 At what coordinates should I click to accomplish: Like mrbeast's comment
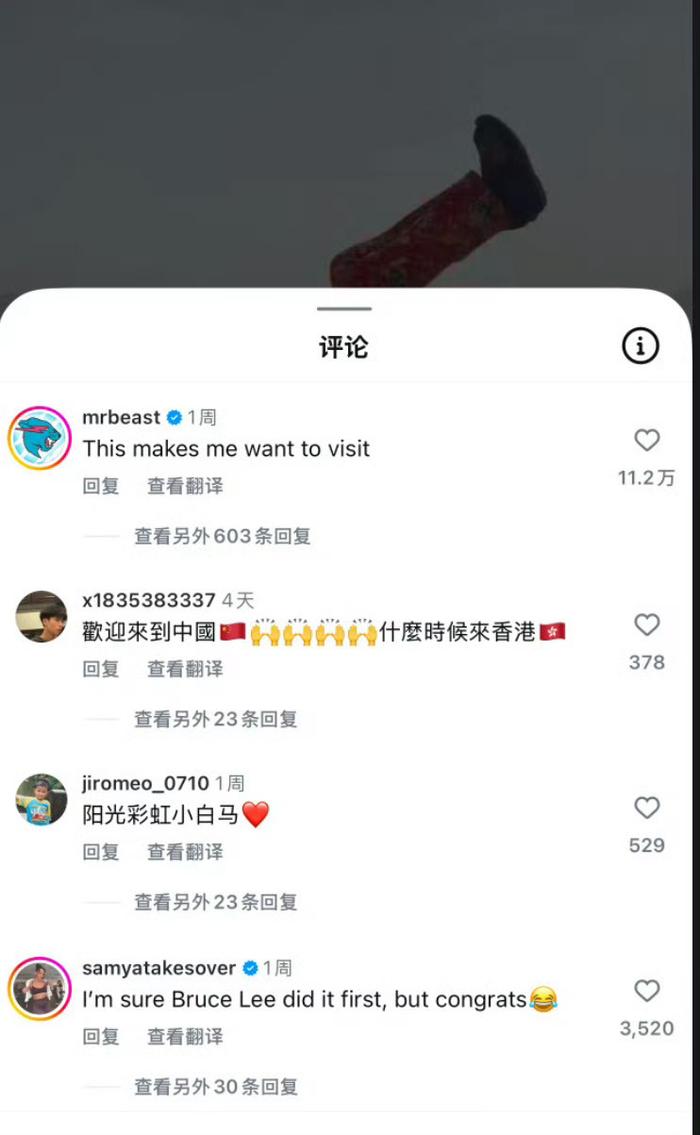(646, 439)
